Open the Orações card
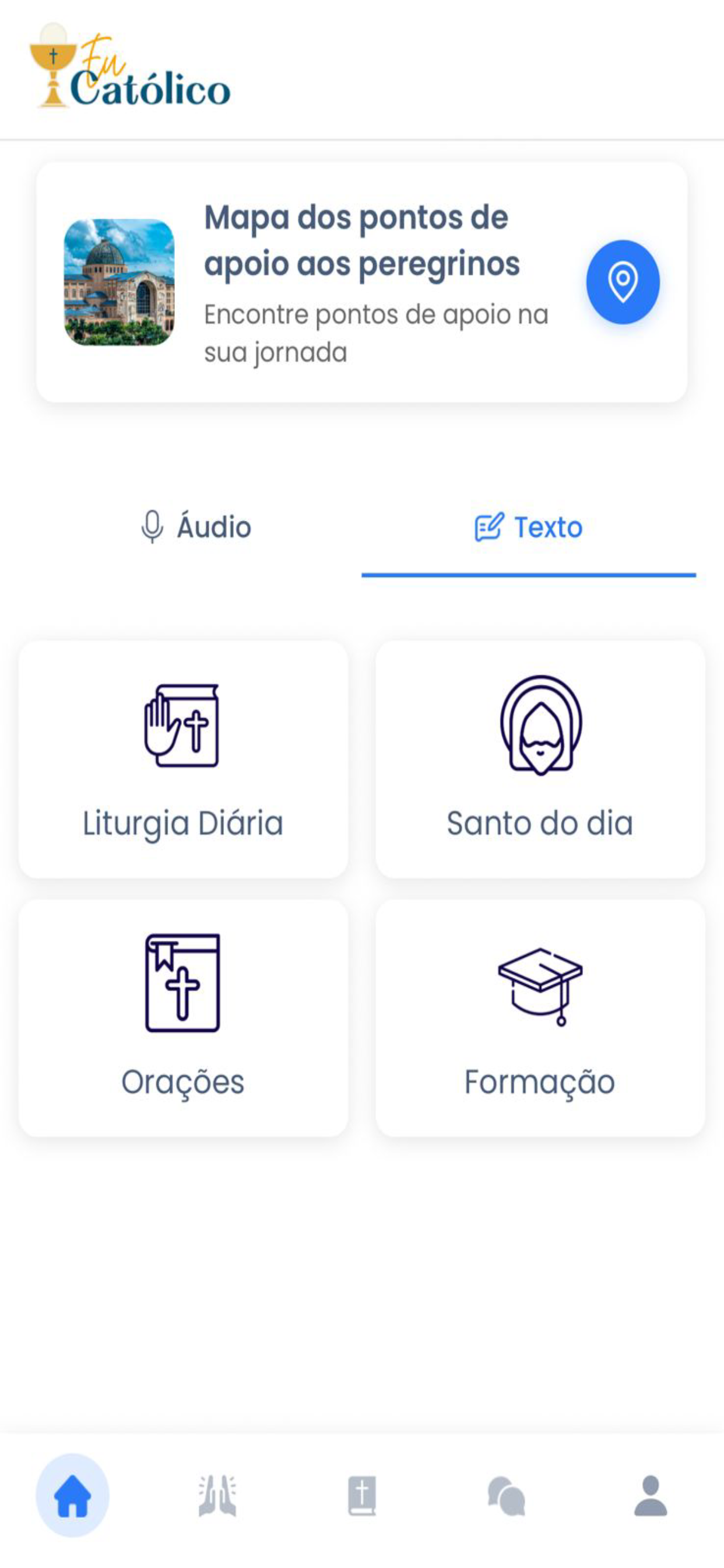 (x=183, y=1018)
